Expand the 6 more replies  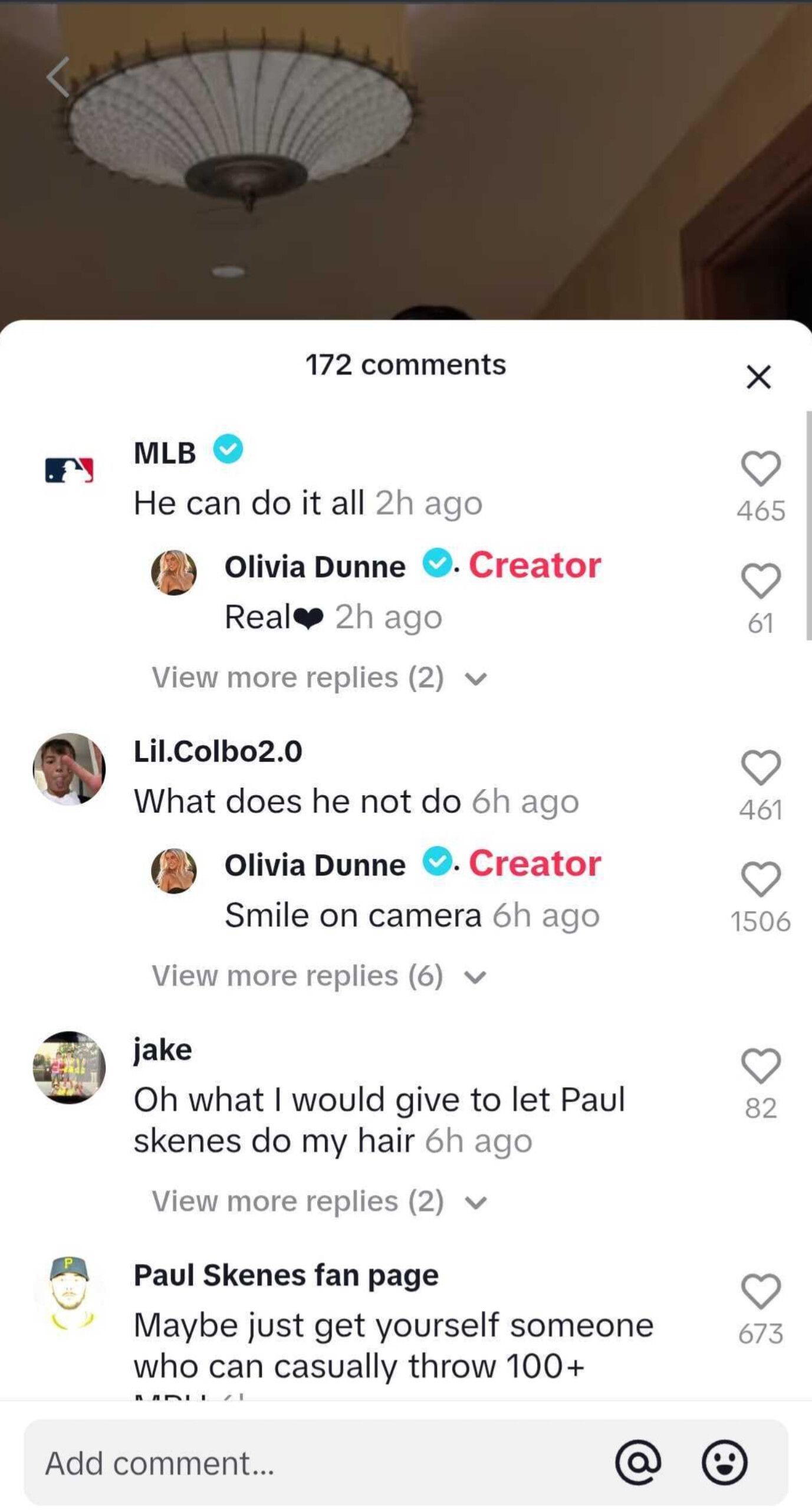tap(318, 976)
